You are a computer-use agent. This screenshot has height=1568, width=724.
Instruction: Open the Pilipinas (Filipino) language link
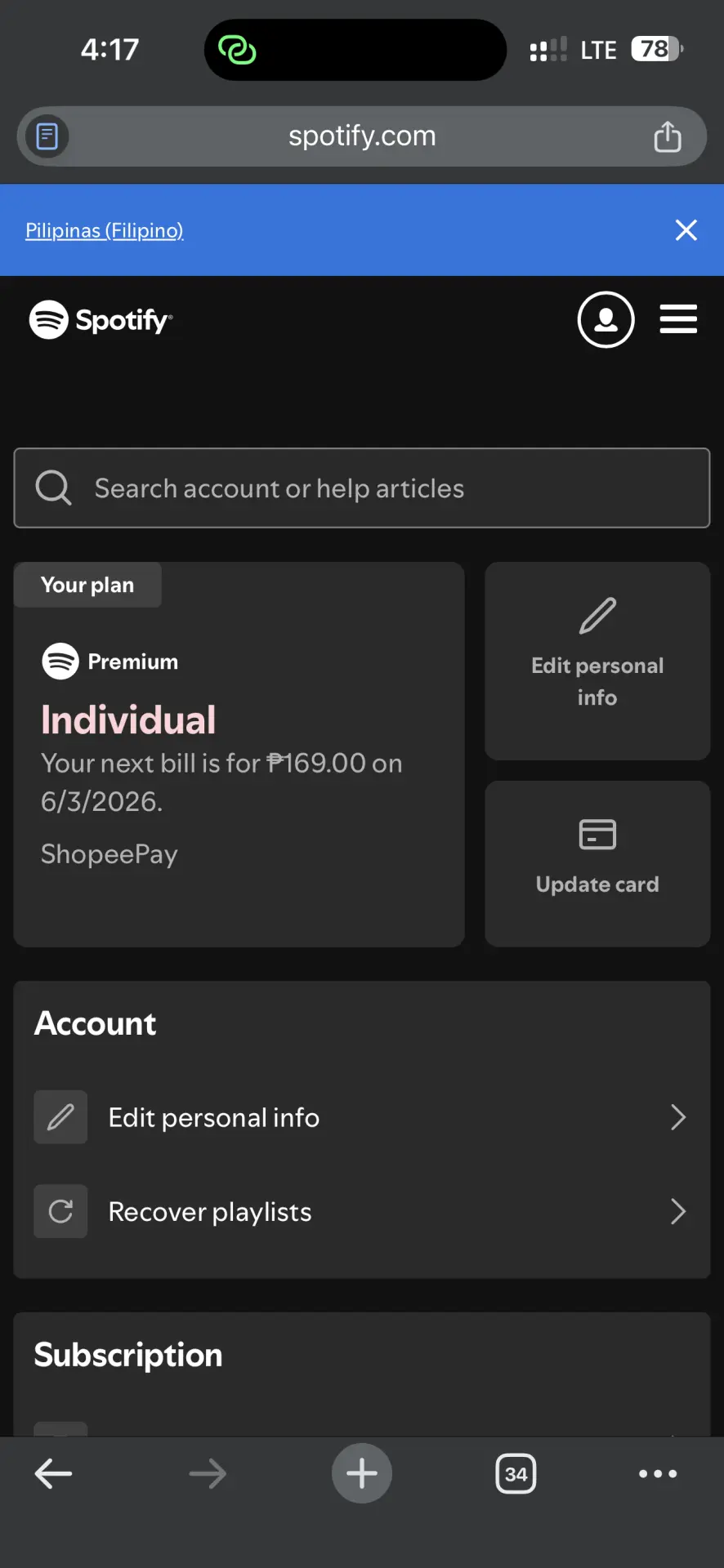pyautogui.click(x=105, y=230)
